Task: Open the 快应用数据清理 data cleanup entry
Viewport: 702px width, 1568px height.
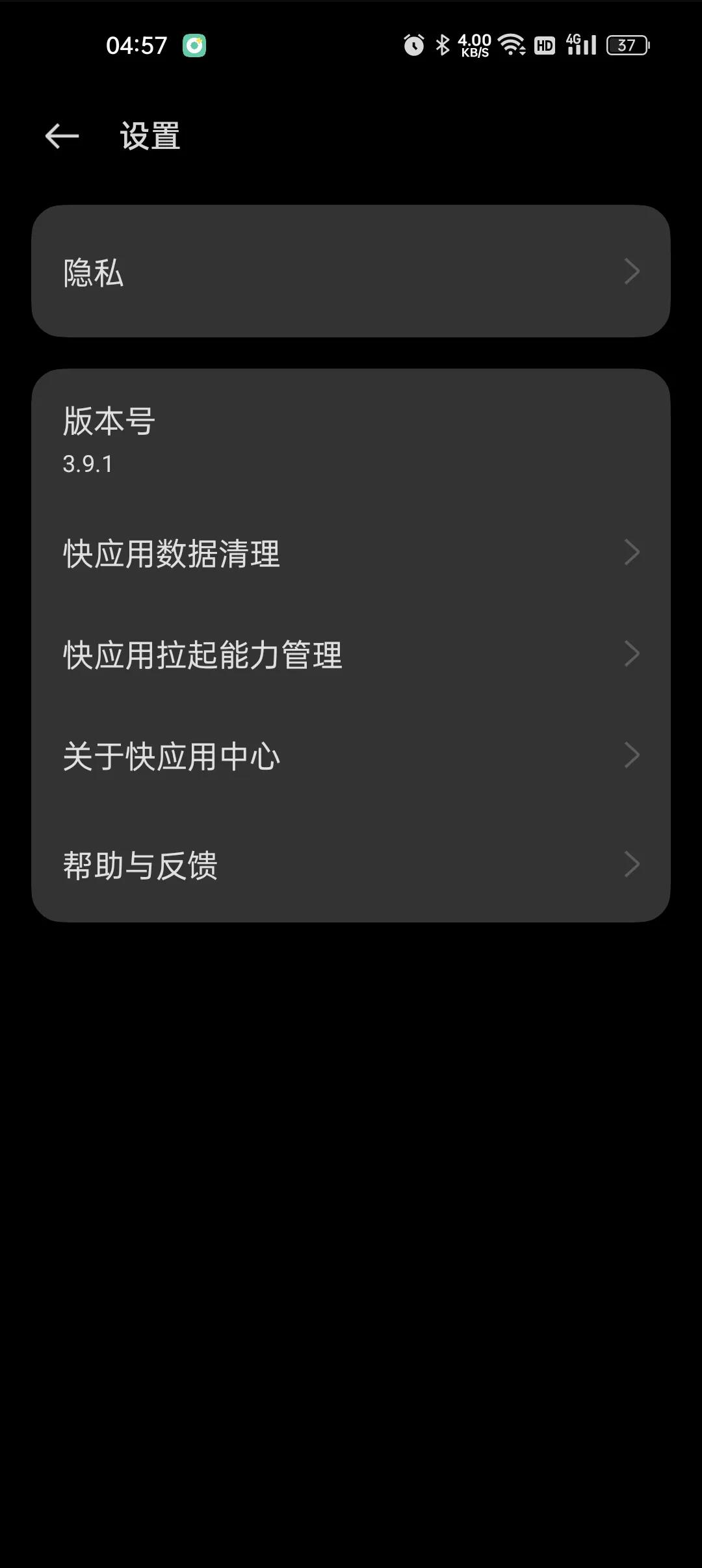Action: (x=260, y=554)
